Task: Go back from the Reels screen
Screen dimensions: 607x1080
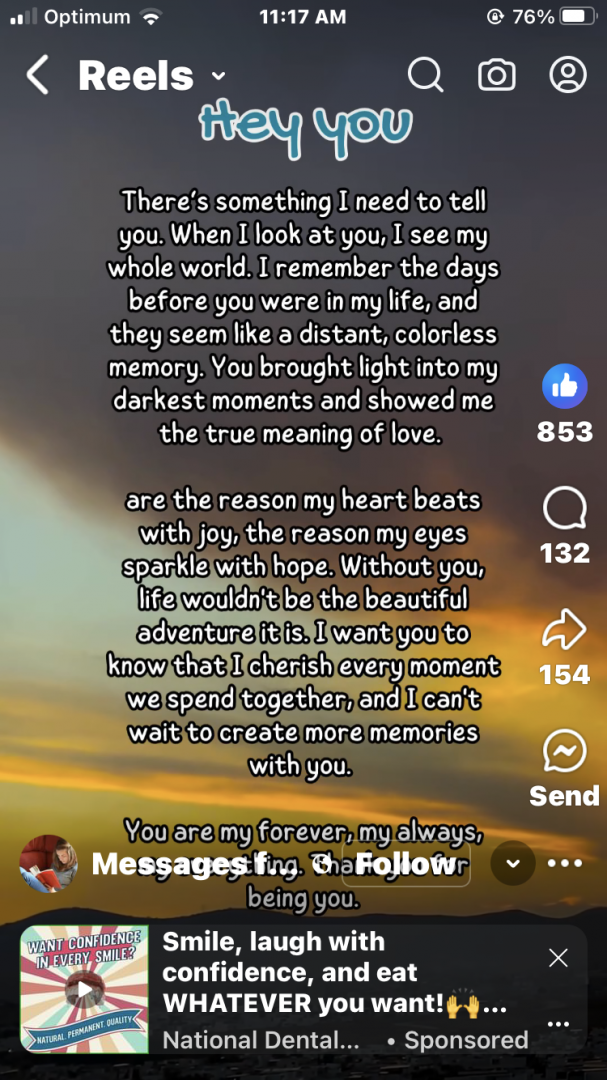Action: click(37, 75)
